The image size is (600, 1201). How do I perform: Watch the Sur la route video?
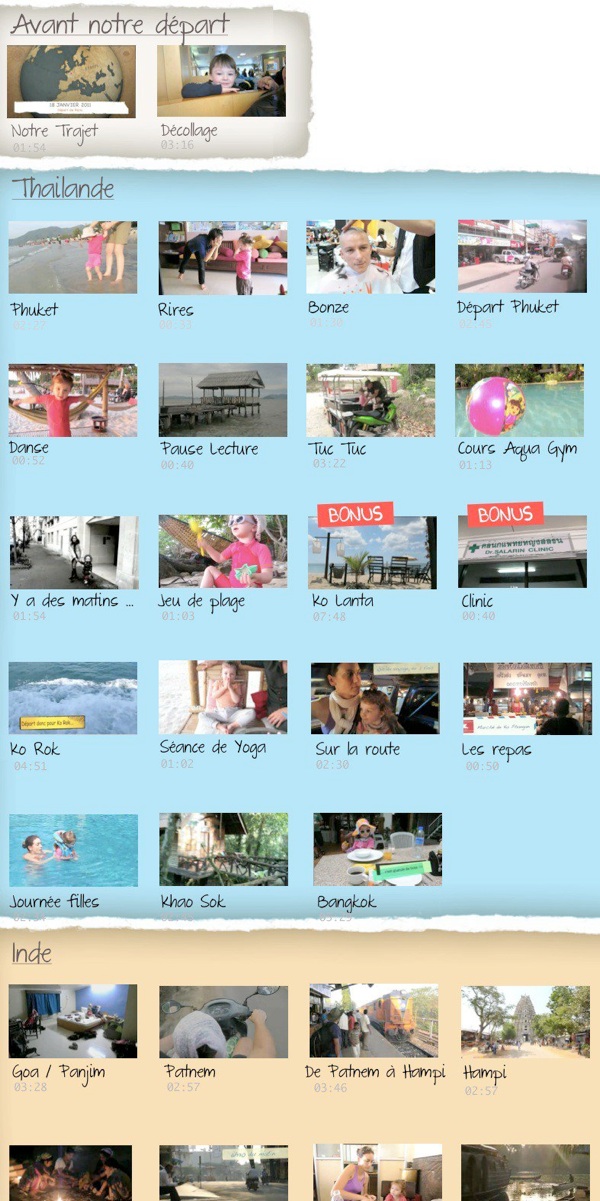(x=375, y=698)
